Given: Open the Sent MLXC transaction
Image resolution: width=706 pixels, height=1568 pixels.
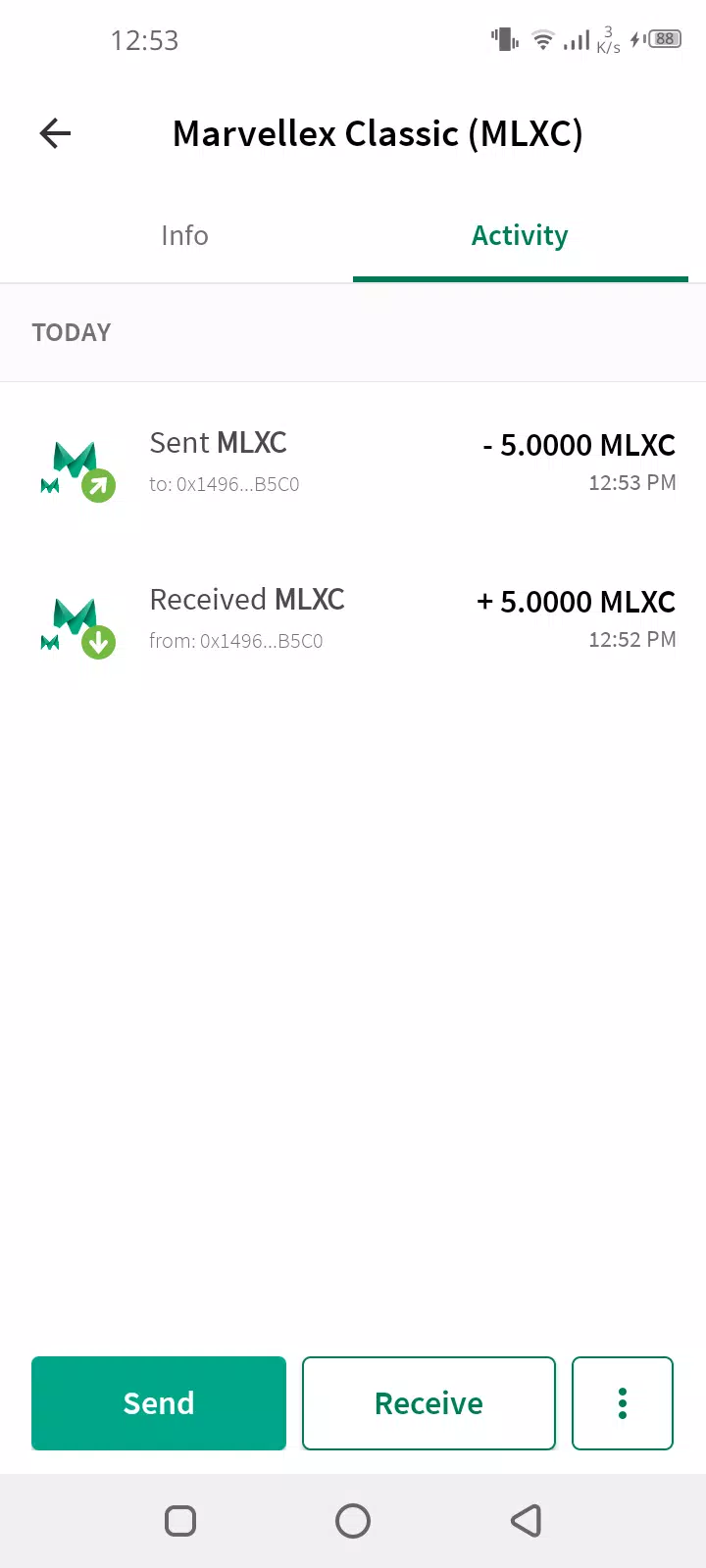Looking at the screenshot, I should point(353,463).
